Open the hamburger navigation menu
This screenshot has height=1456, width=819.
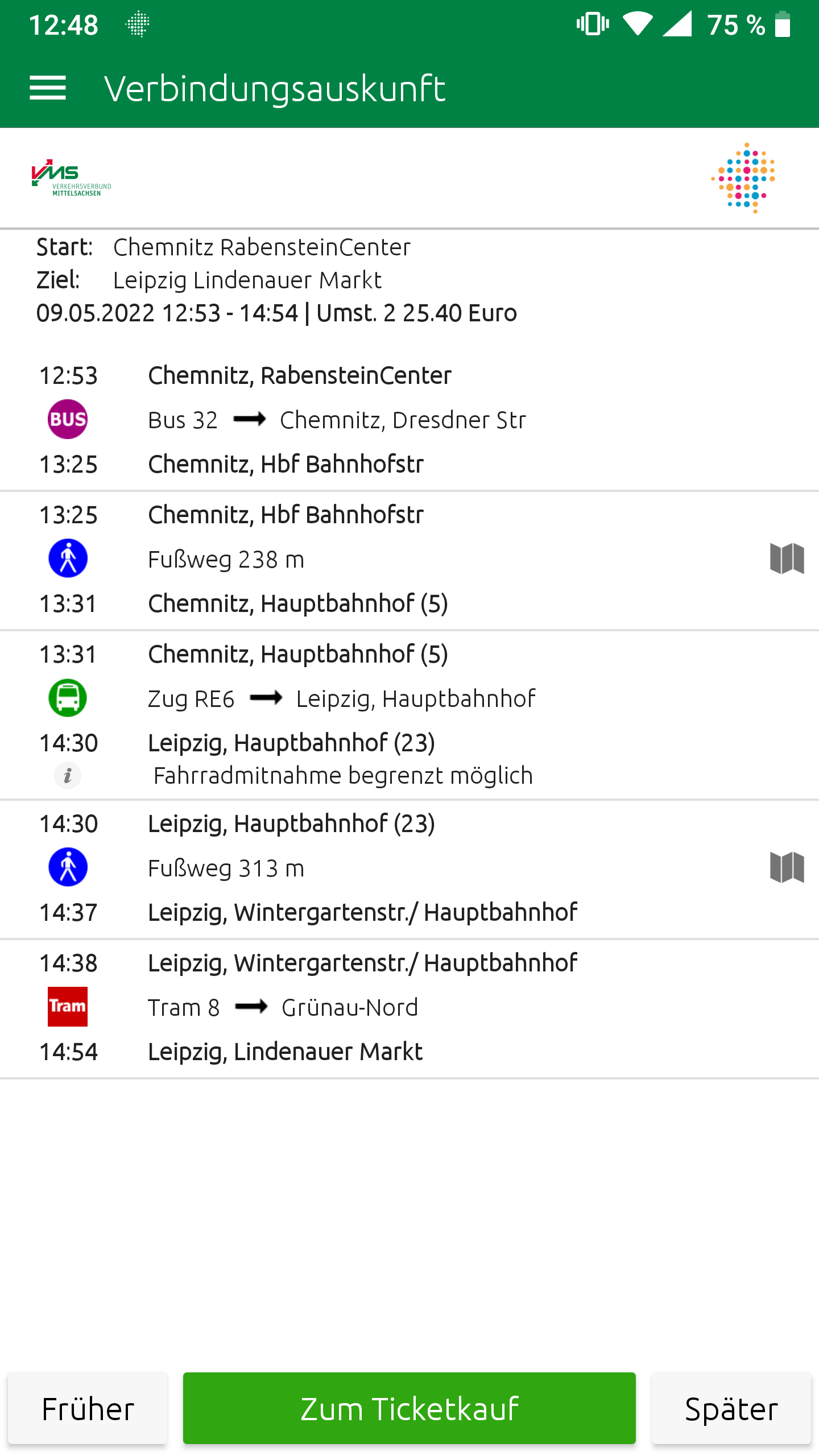pyautogui.click(x=48, y=89)
